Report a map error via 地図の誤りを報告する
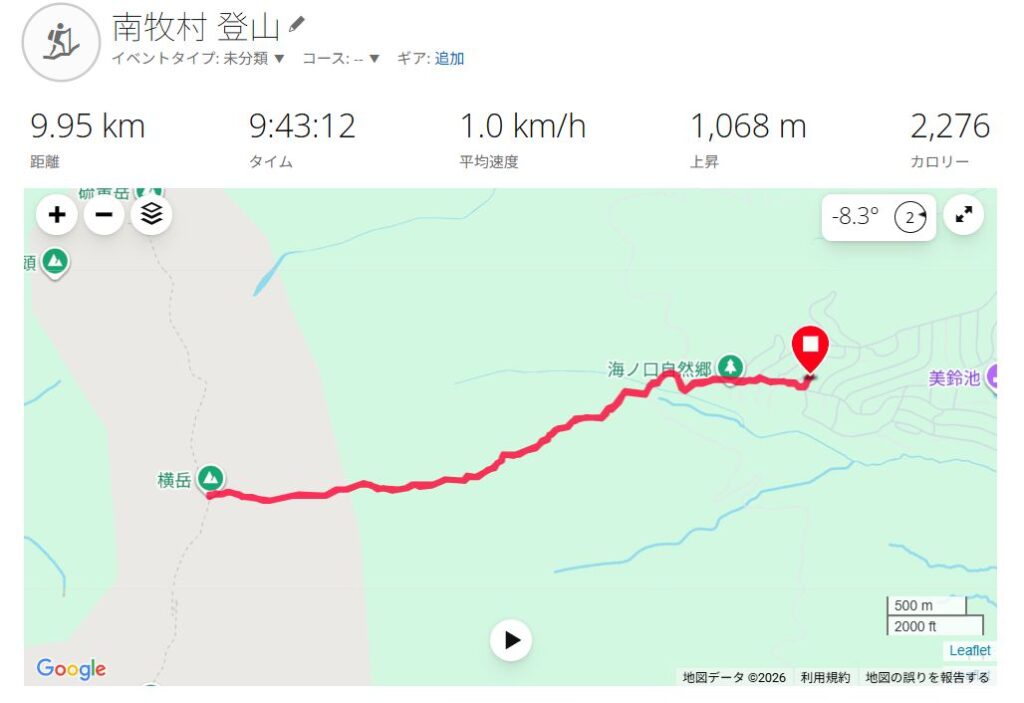 coord(927,677)
